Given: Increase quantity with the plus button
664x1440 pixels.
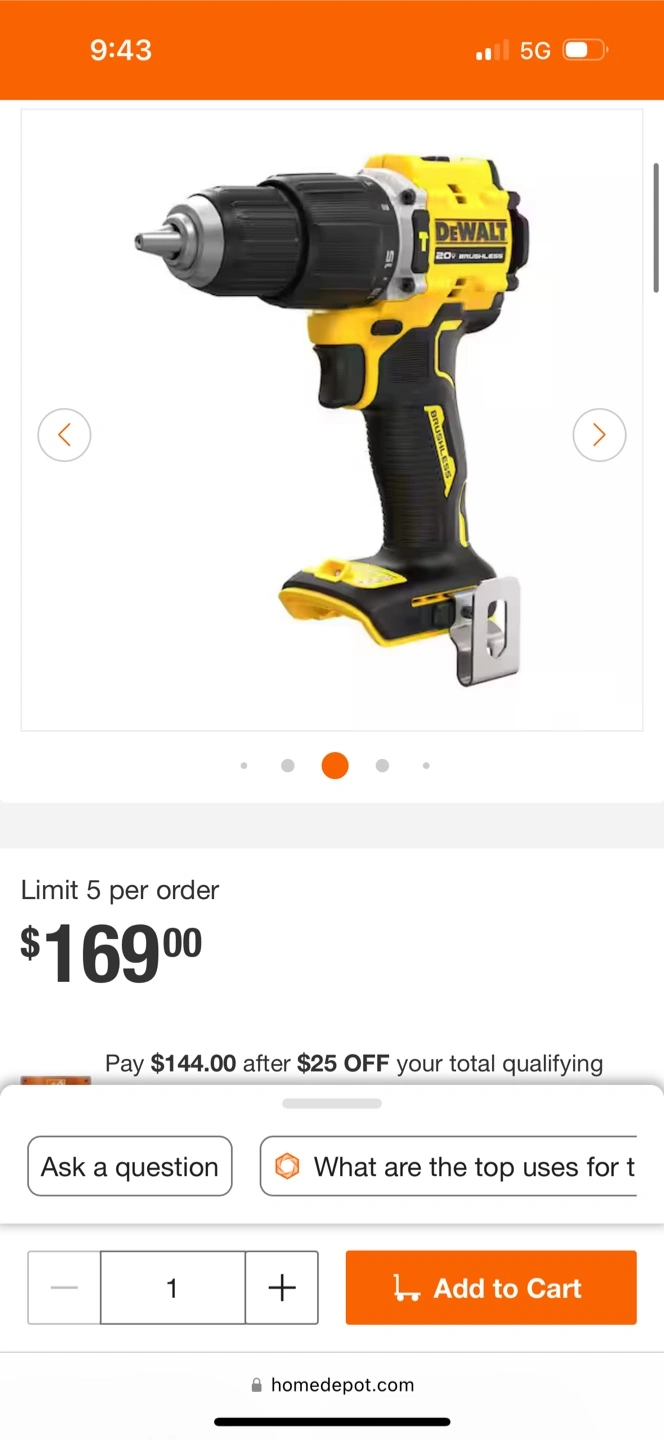Looking at the screenshot, I should [x=282, y=1287].
